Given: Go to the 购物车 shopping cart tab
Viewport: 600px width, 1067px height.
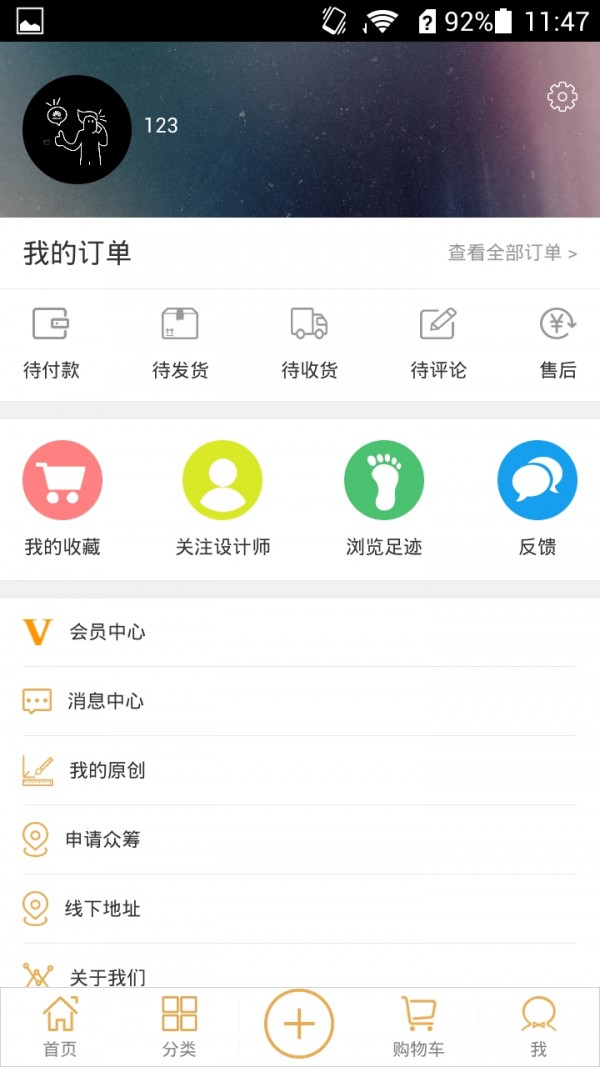Looking at the screenshot, I should 418,1027.
